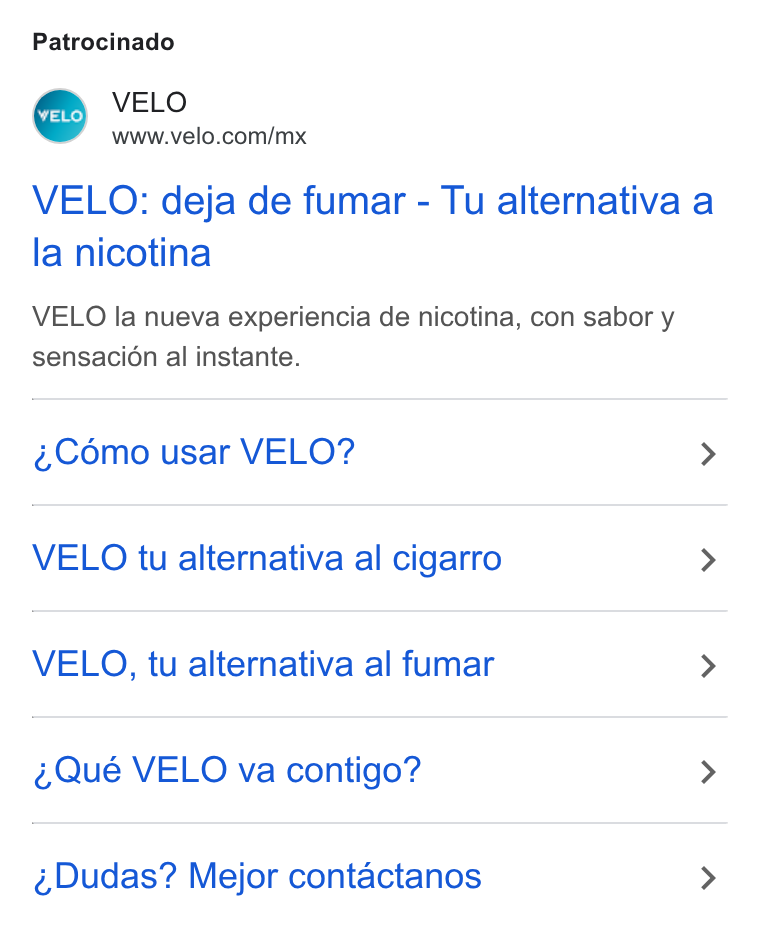The height and width of the screenshot is (928, 760).
Task: Tap ¿Qué VELO va contigo? row
Action: click(x=379, y=771)
